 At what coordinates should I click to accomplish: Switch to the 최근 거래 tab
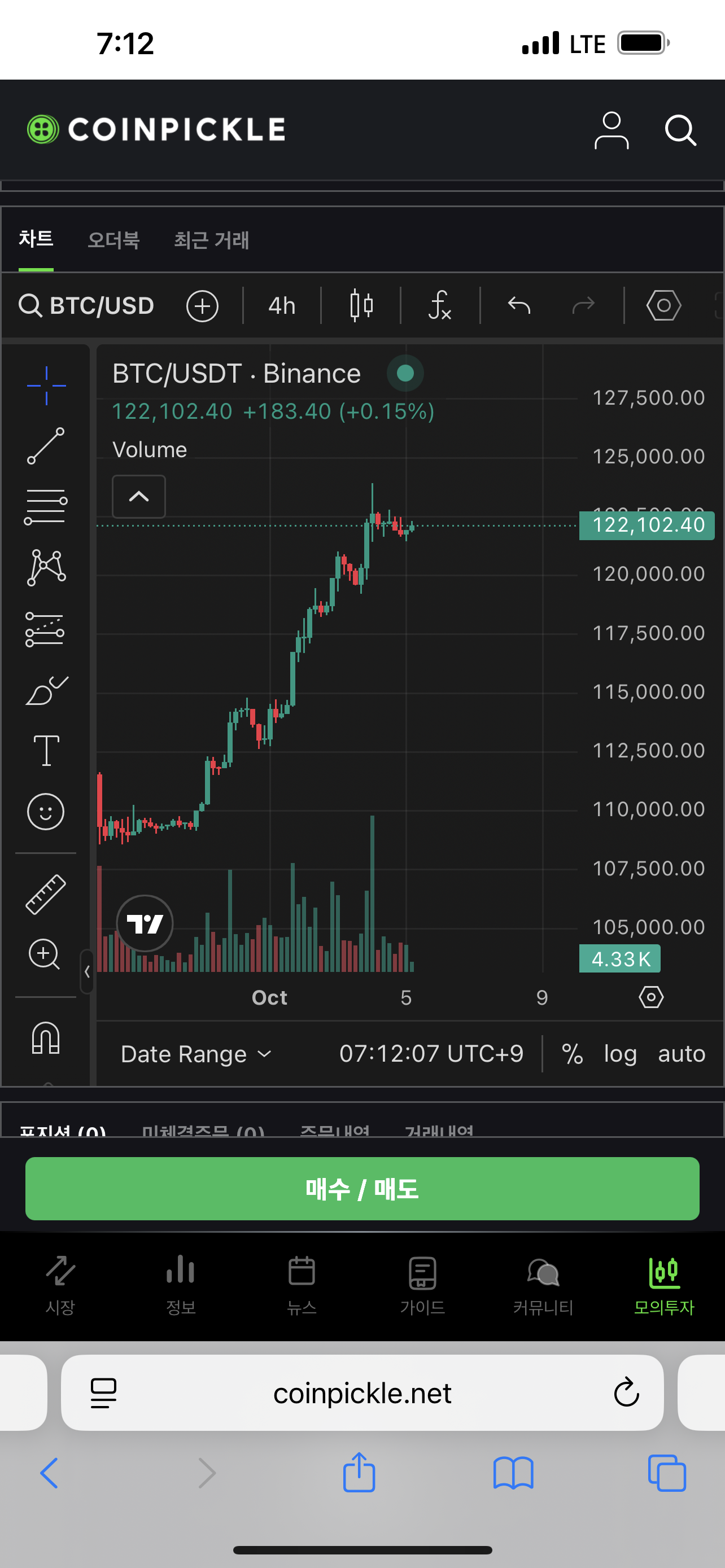211,240
